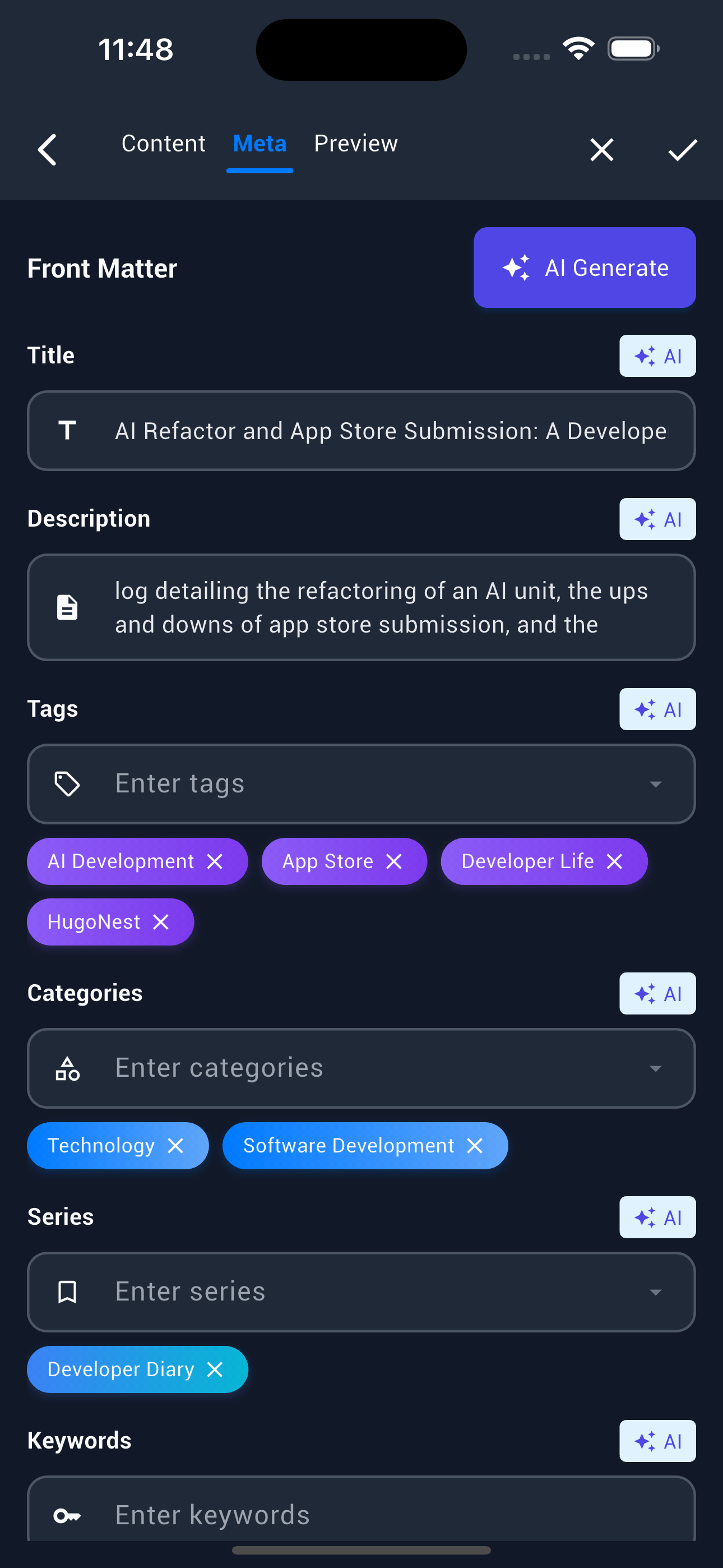This screenshot has height=1568, width=723.
Task: Go back using the top-left arrow
Action: pyautogui.click(x=48, y=150)
